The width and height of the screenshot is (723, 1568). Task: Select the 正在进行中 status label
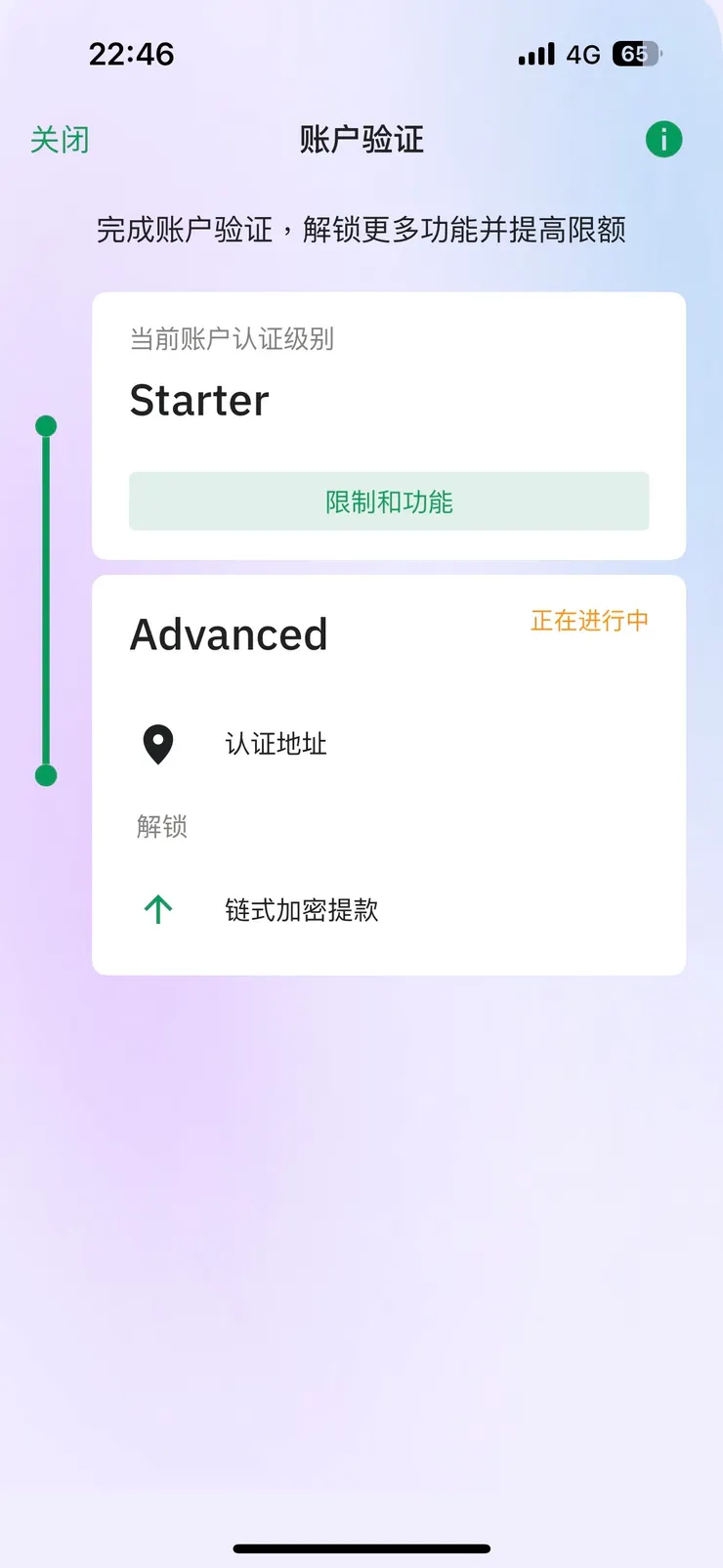[x=589, y=620]
